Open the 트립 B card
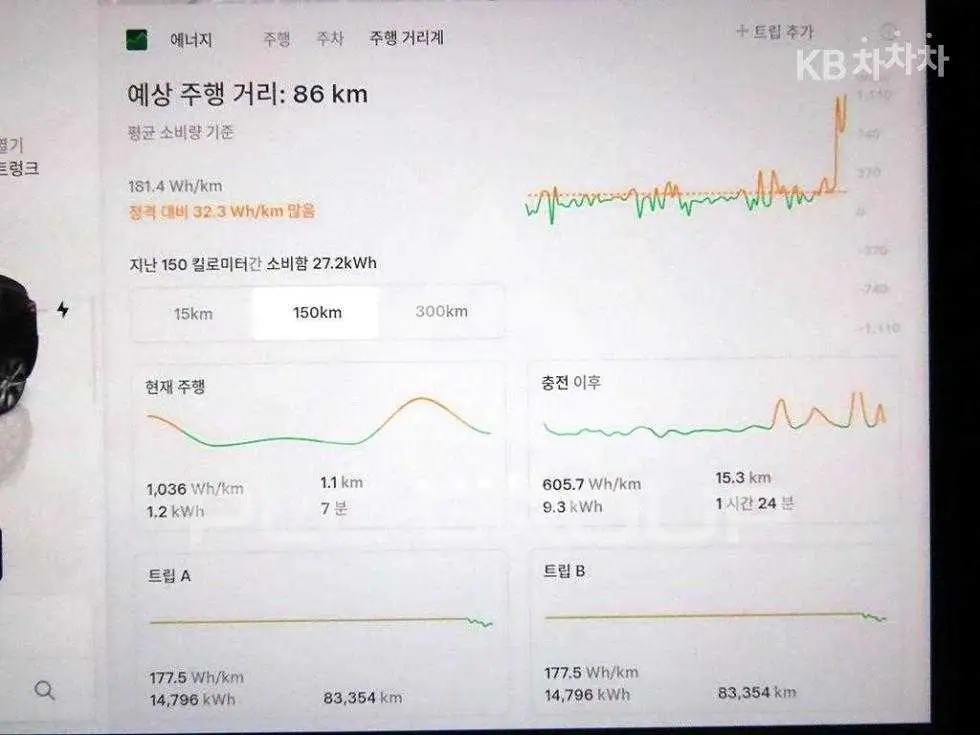Viewport: 980px width, 735px height. click(714, 629)
